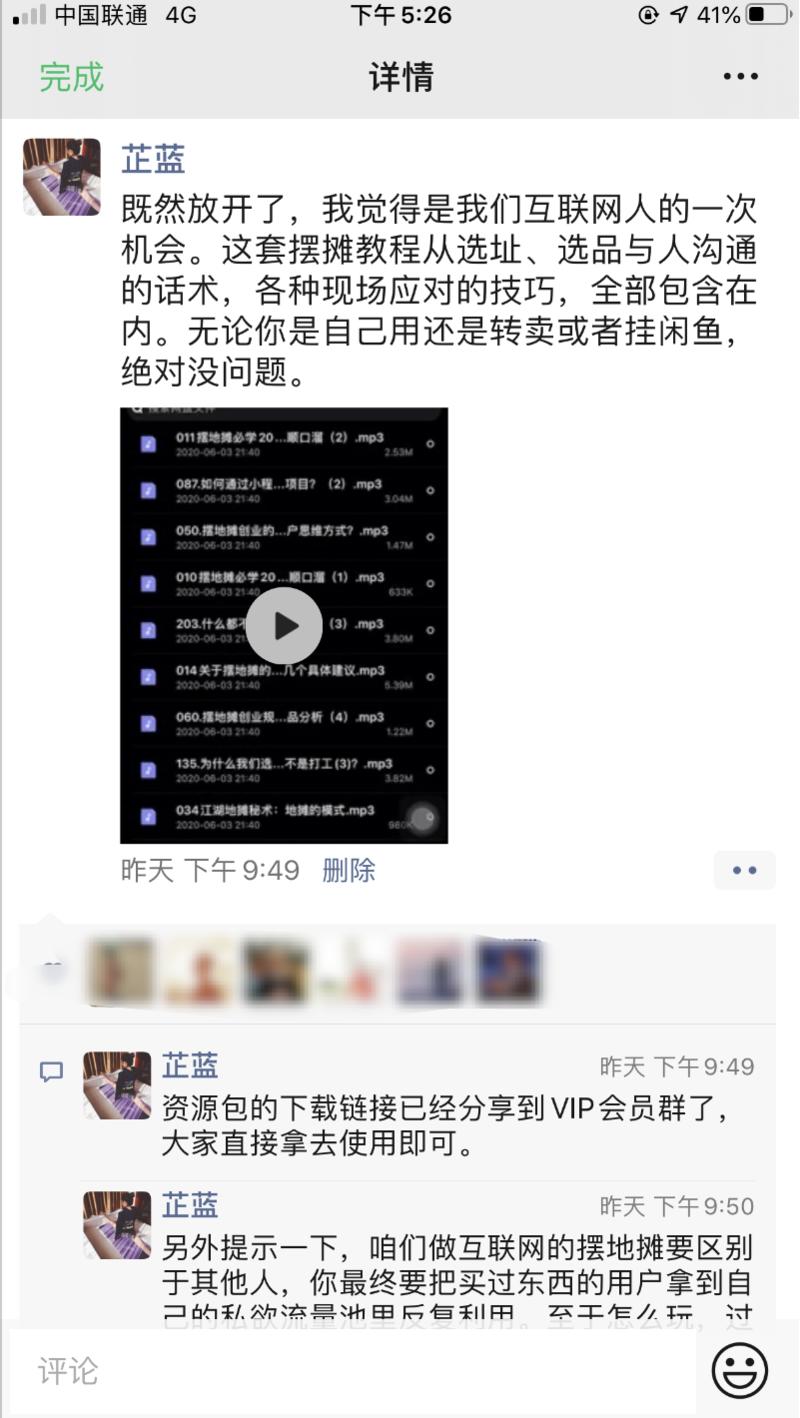Tap the "••" button next to 删除
Viewport: 800px width, 1418px height.
coord(744,871)
